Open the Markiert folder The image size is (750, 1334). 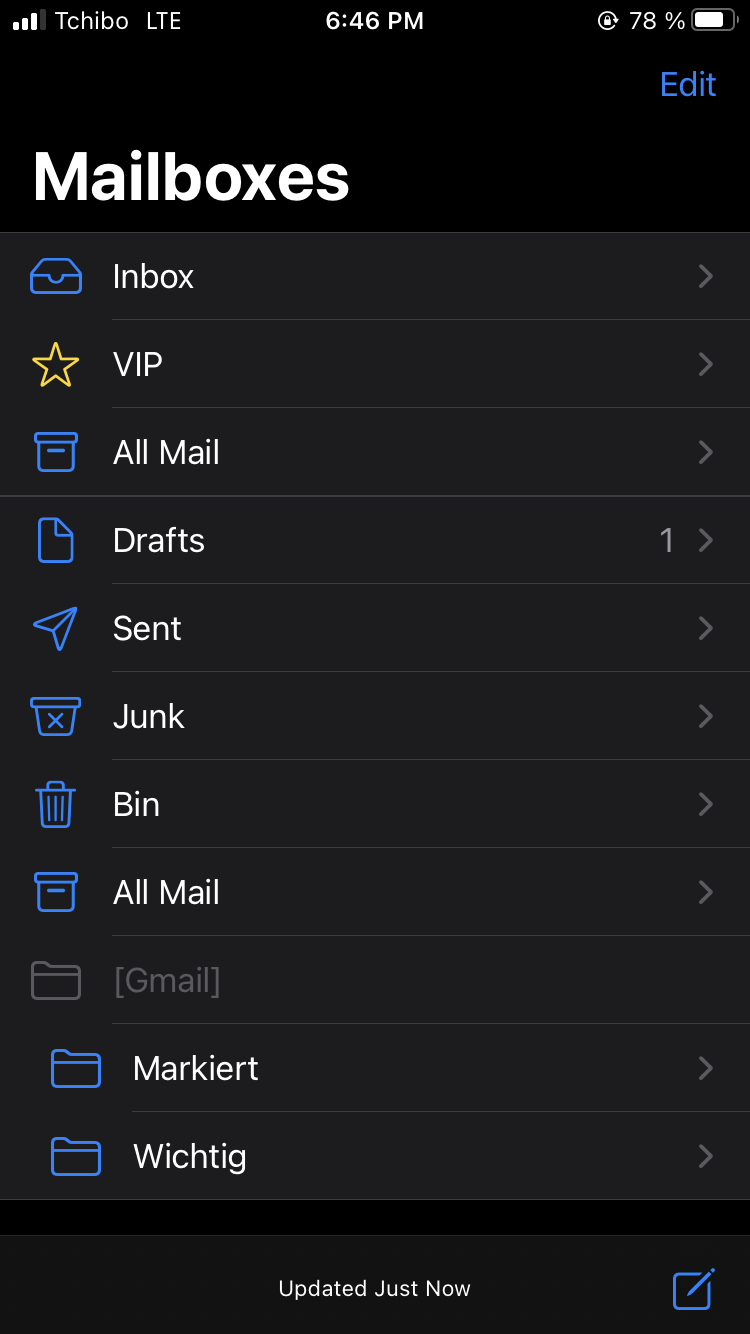pos(375,1068)
